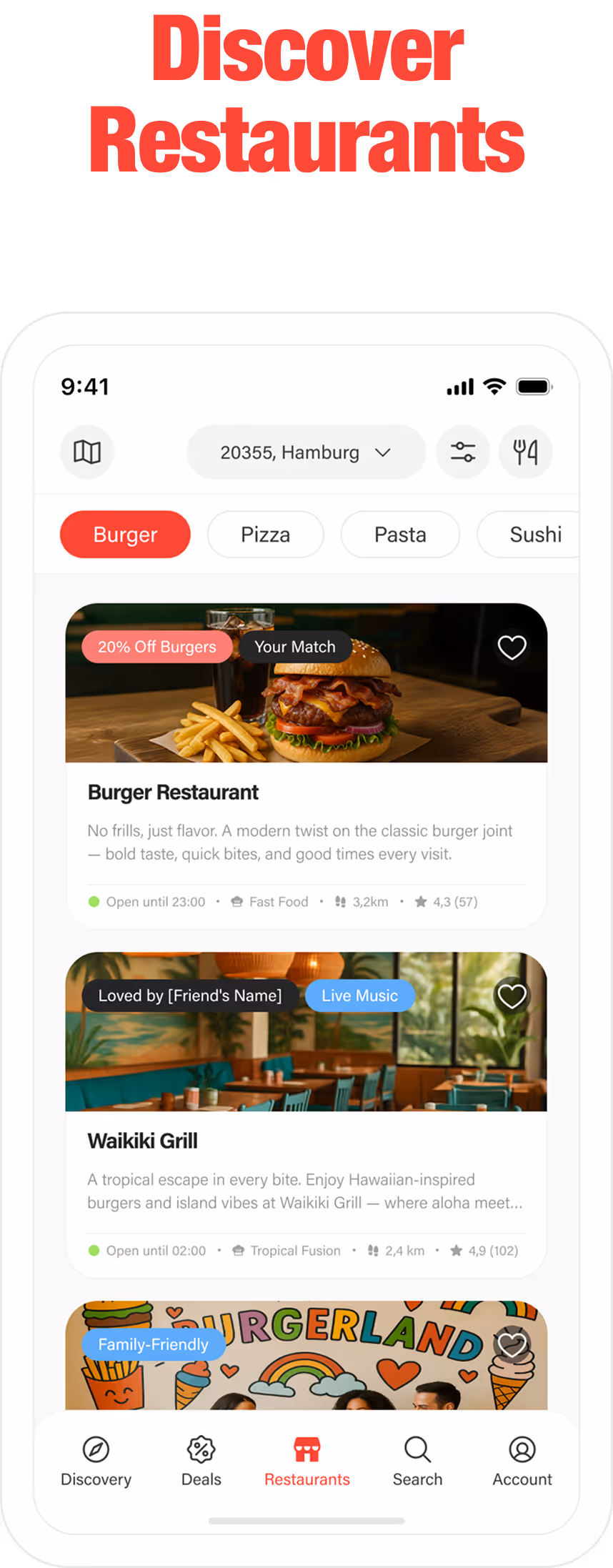The width and height of the screenshot is (613, 1568).
Task: Open the filter settings icon
Action: point(463,452)
